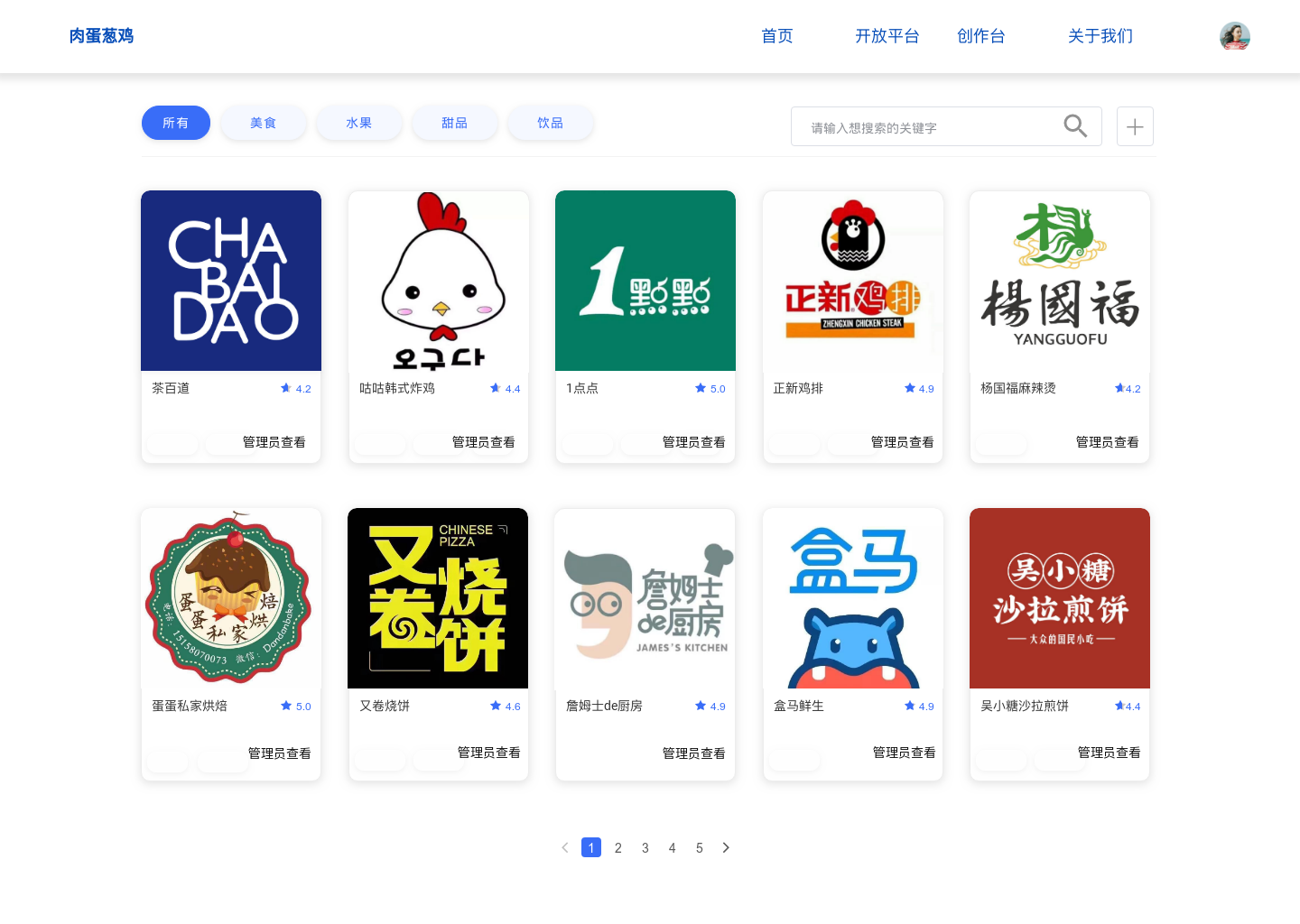View the 正新鸡排 store card

(853, 281)
